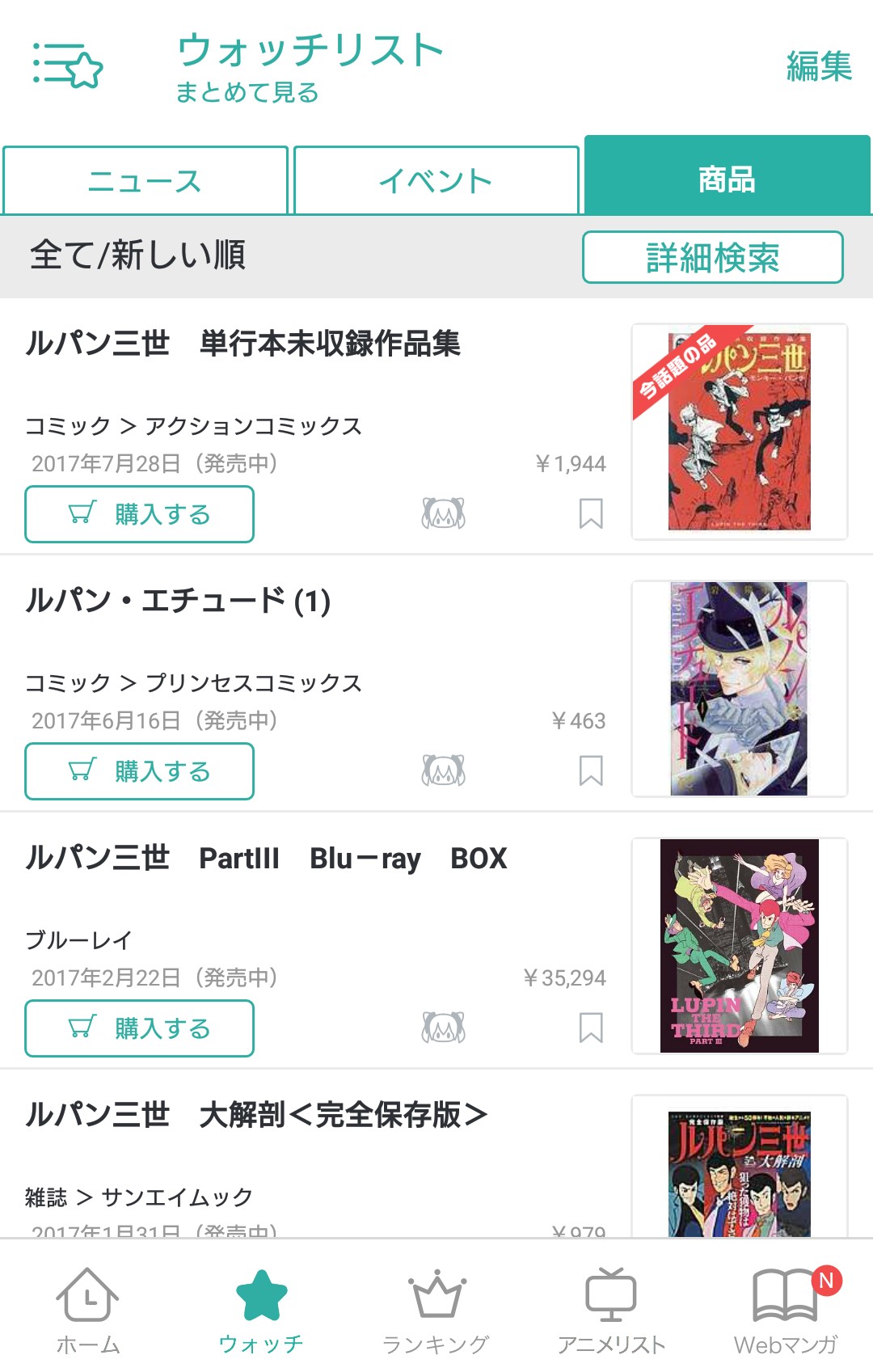Select the 商品 tab
This screenshot has width=873, height=1372.
click(727, 178)
